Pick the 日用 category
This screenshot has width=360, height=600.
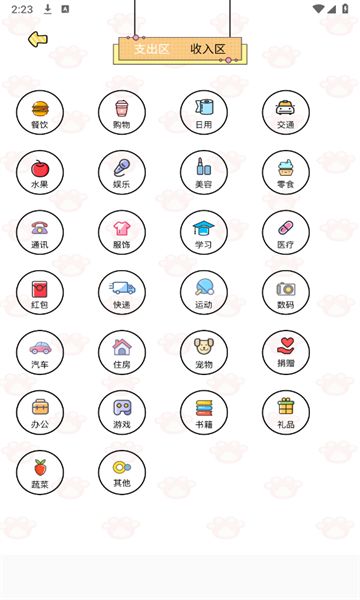[204, 112]
